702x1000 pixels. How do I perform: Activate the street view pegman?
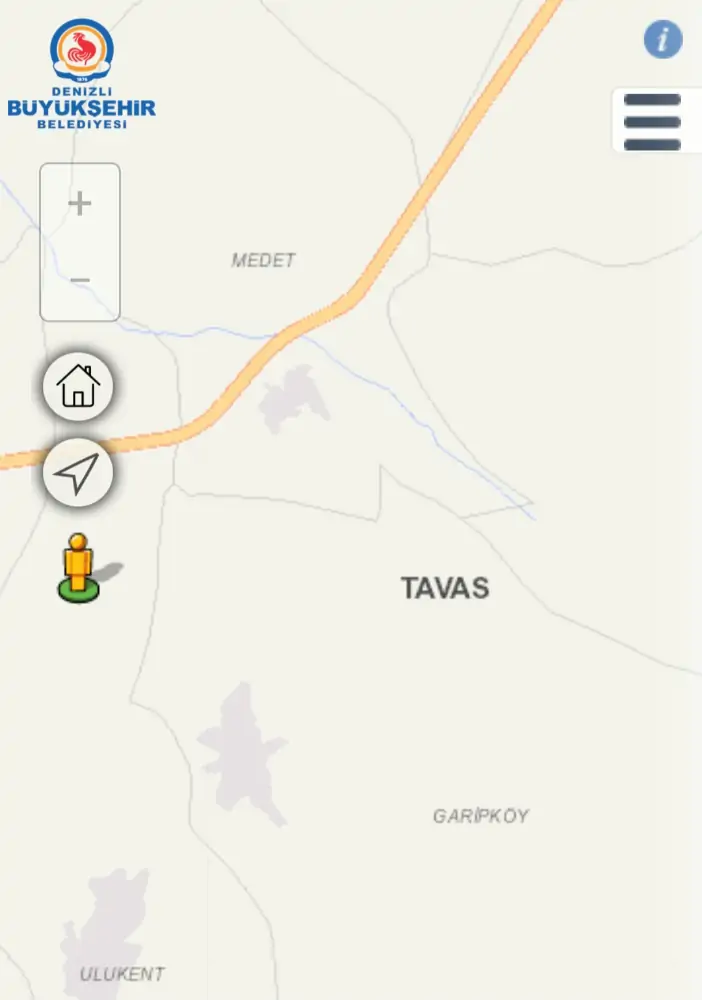pos(78,568)
